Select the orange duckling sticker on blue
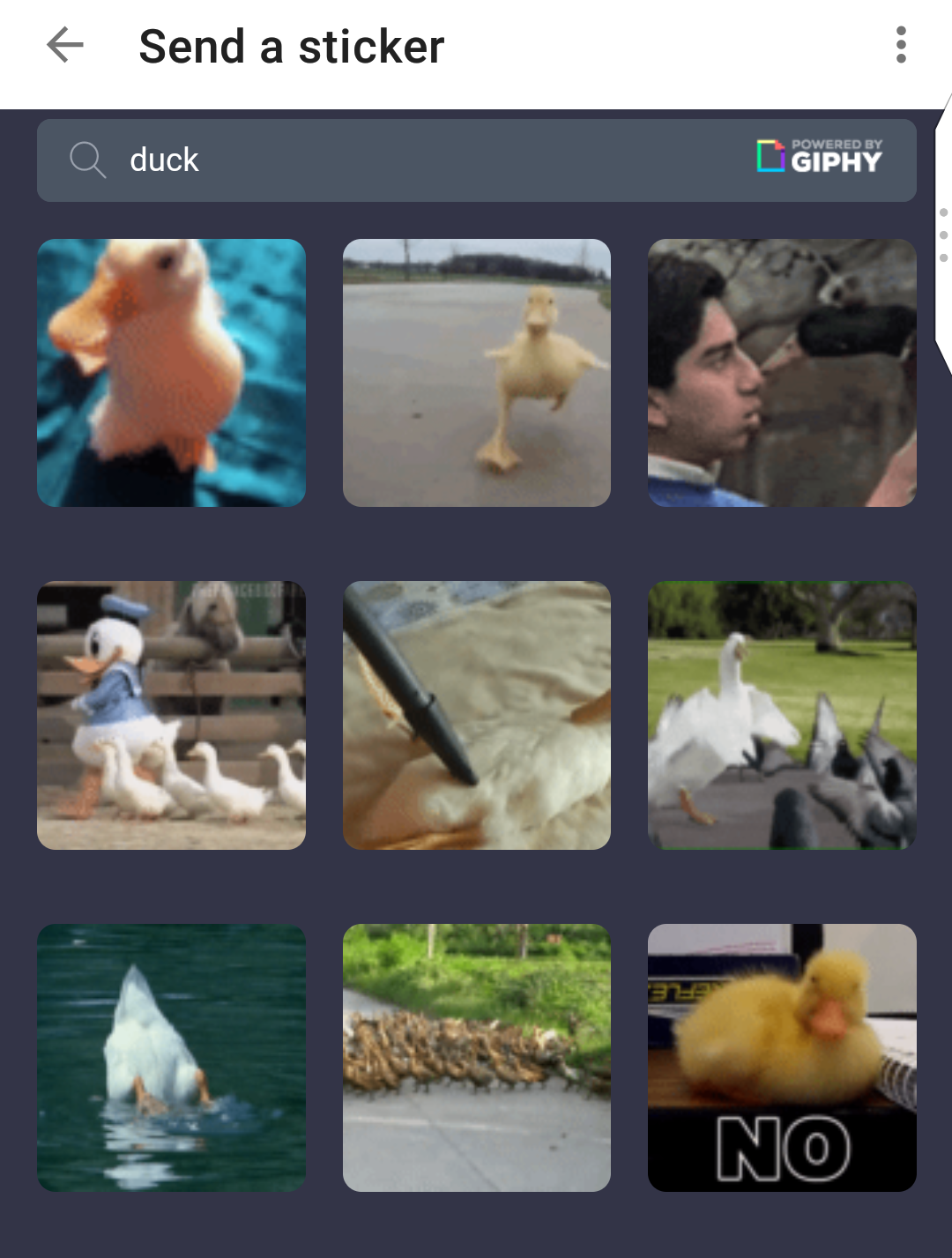Screen dimensions: 952x1258 coord(171,373)
